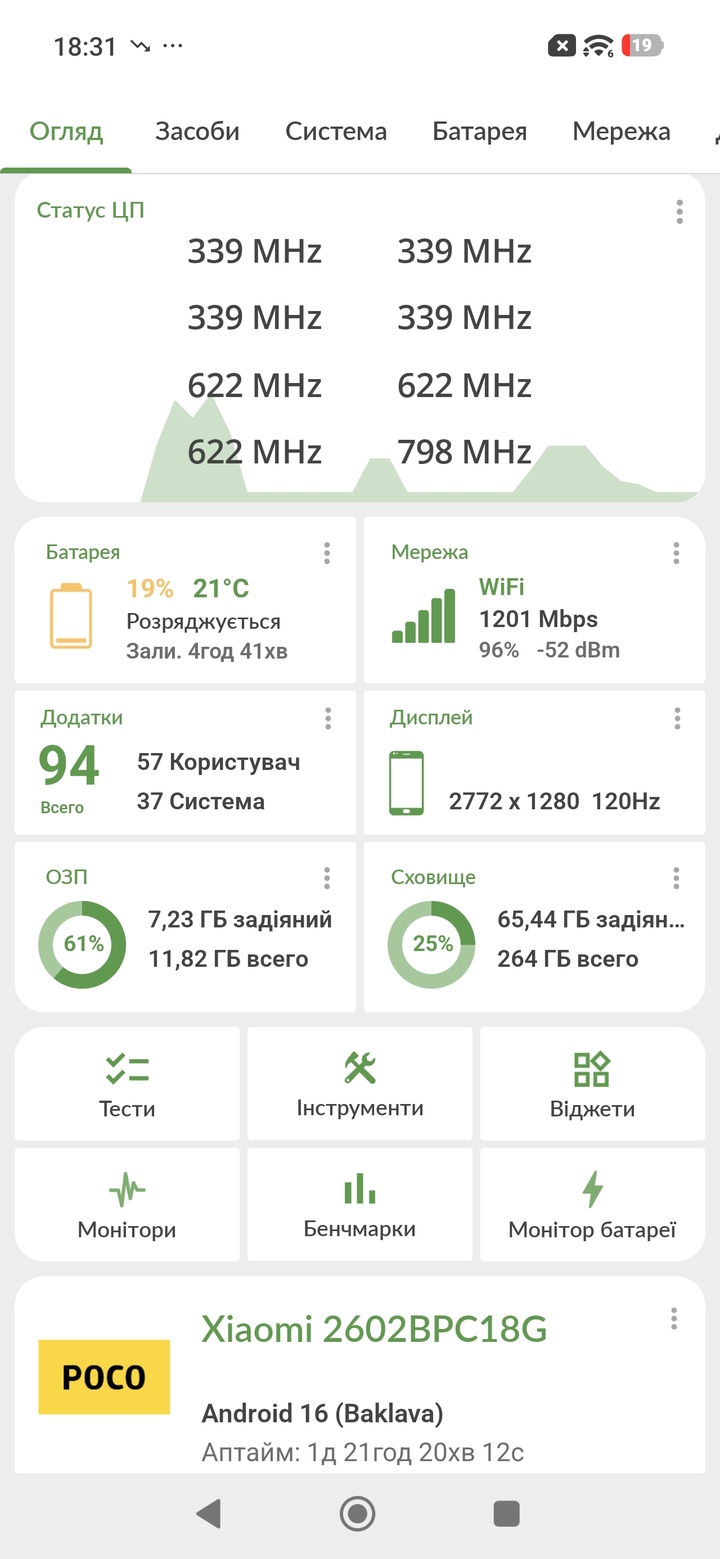This screenshot has height=1559, width=720.
Task: Open Монітор батареї
Action: 592,1205
